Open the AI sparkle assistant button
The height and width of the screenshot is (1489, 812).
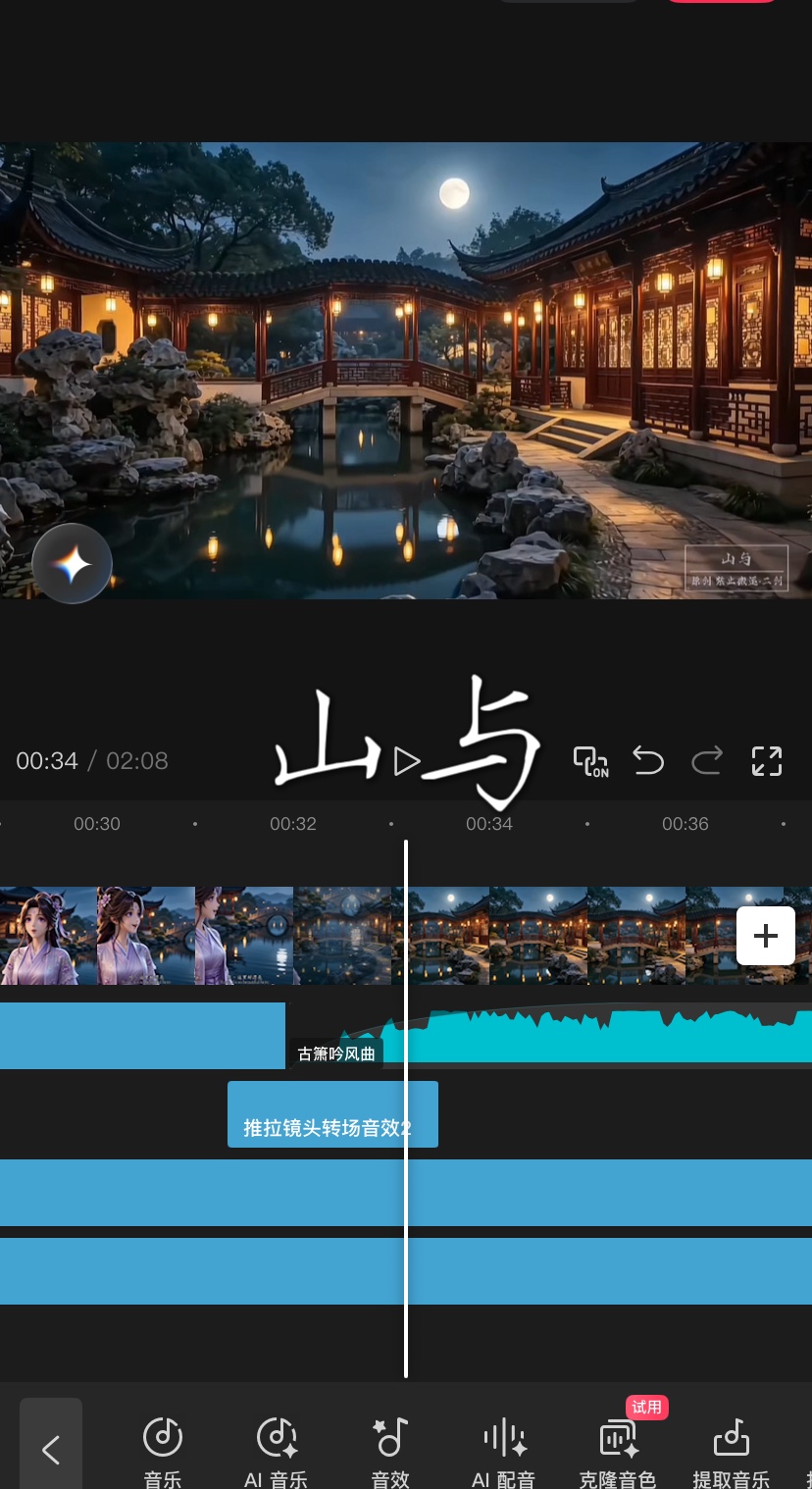73,563
